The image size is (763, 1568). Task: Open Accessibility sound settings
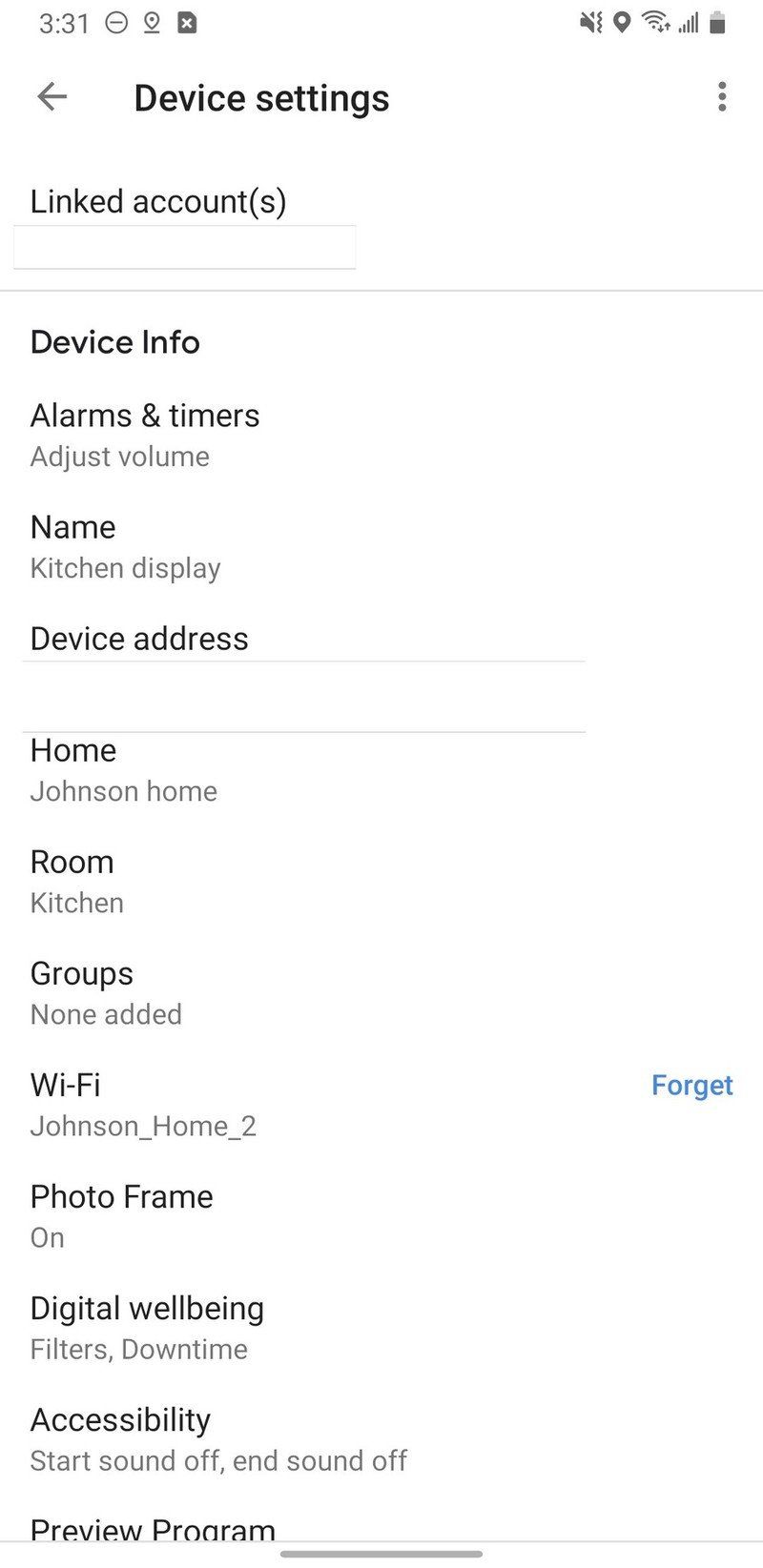click(x=121, y=1437)
